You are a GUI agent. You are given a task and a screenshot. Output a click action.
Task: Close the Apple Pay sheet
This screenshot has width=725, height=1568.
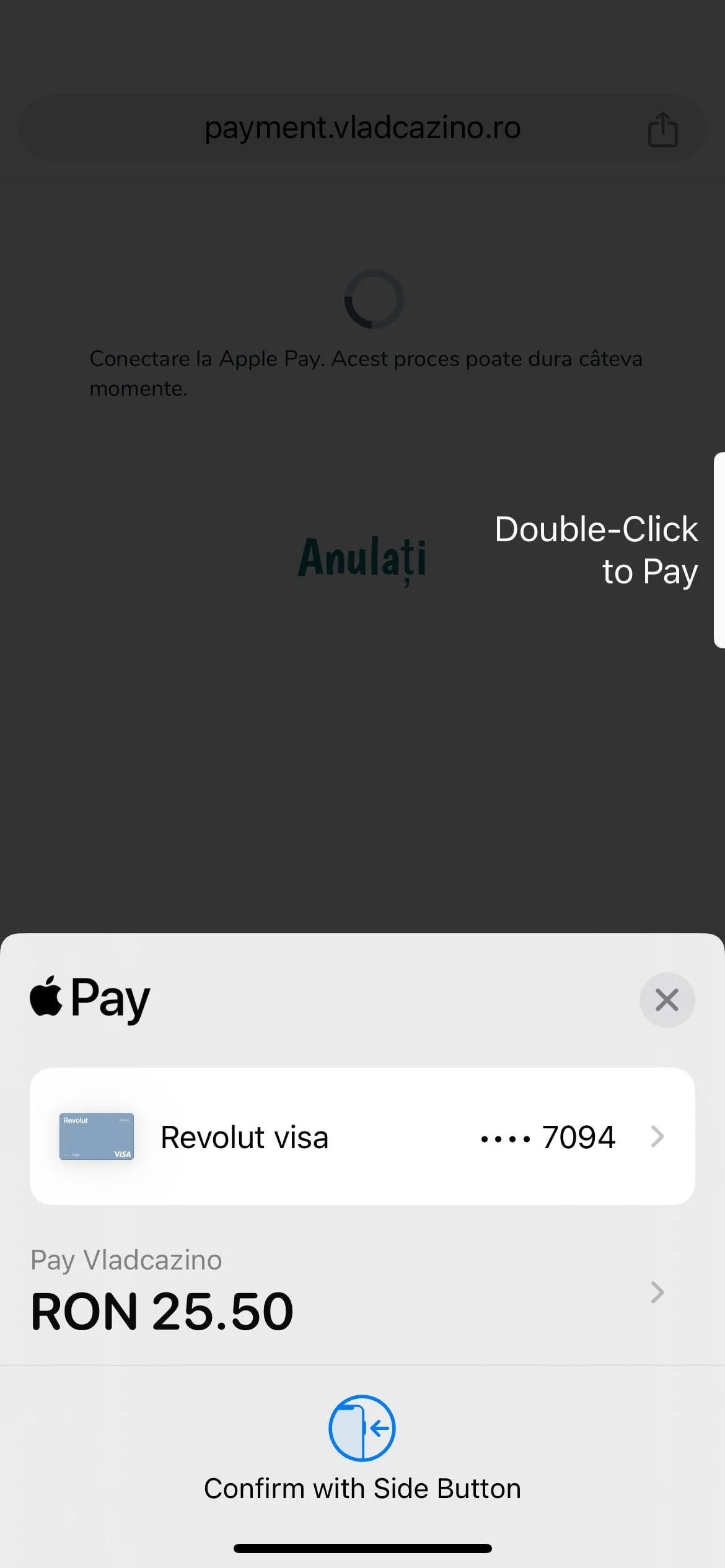(667, 1000)
